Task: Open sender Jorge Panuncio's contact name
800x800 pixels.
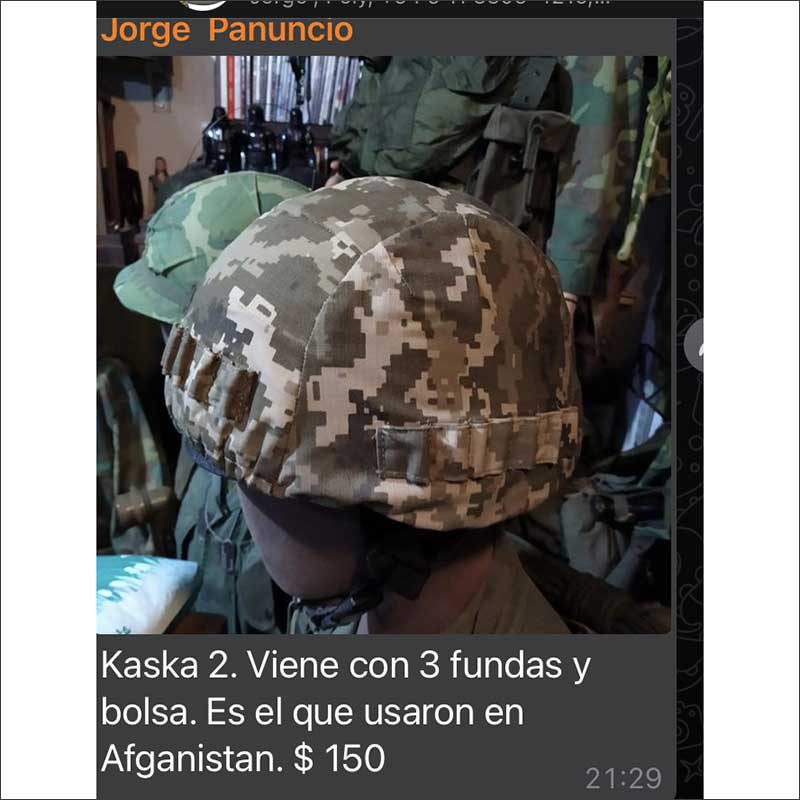Action: (x=227, y=30)
